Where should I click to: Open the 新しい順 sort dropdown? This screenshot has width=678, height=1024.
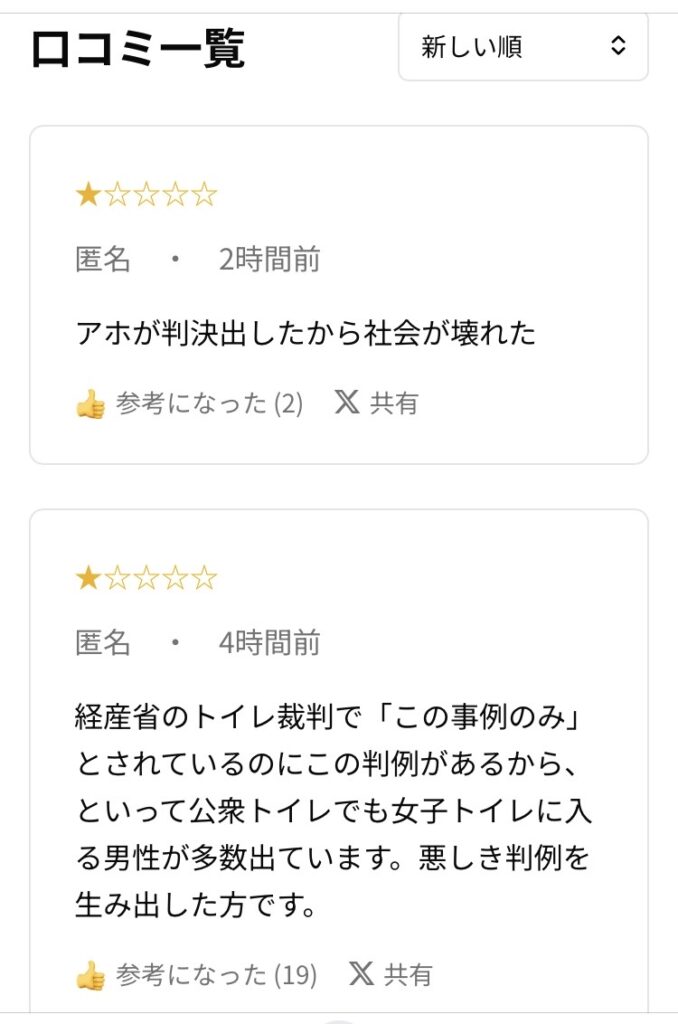[x=523, y=46]
